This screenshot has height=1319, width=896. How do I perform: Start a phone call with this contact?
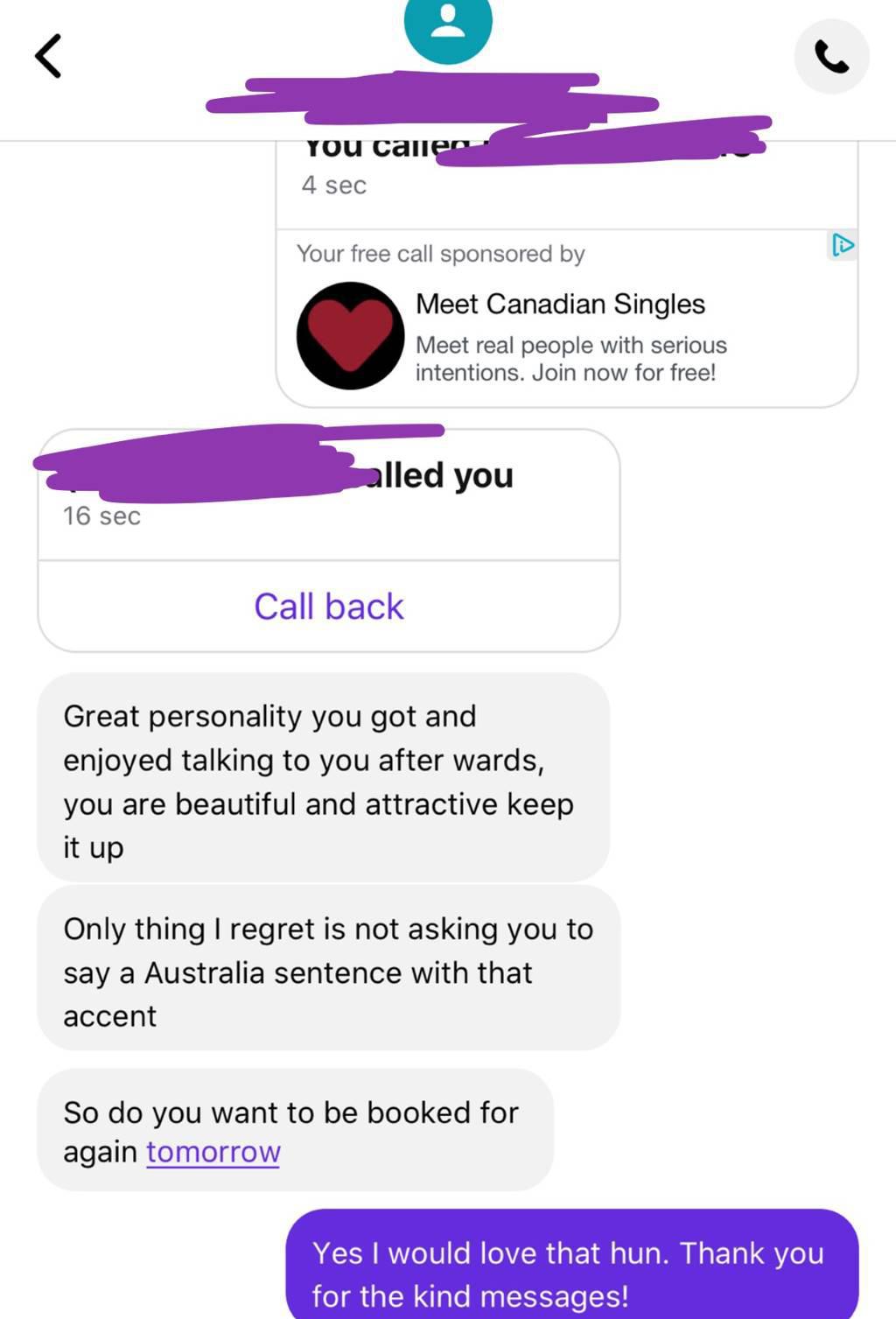(x=831, y=57)
